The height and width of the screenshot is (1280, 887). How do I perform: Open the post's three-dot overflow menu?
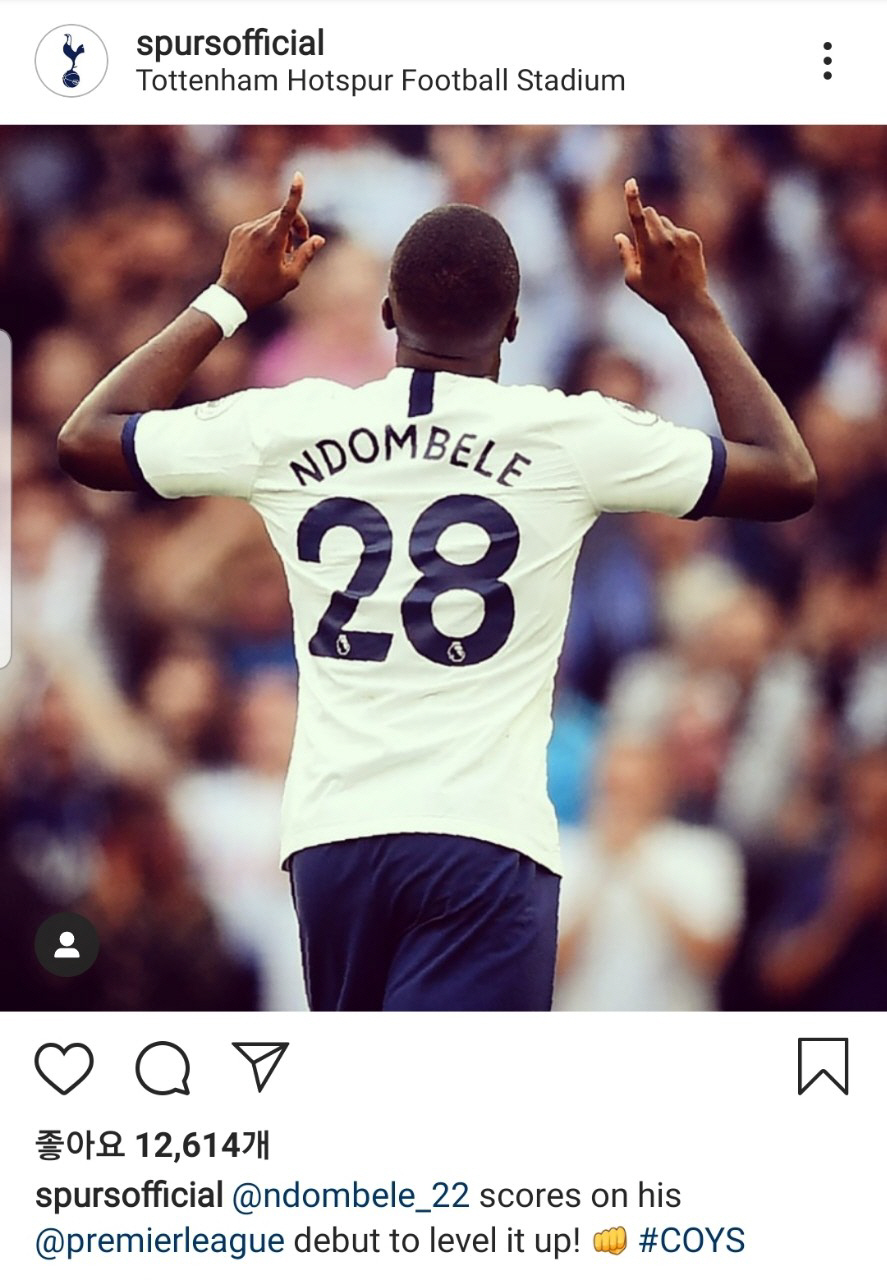point(827,61)
